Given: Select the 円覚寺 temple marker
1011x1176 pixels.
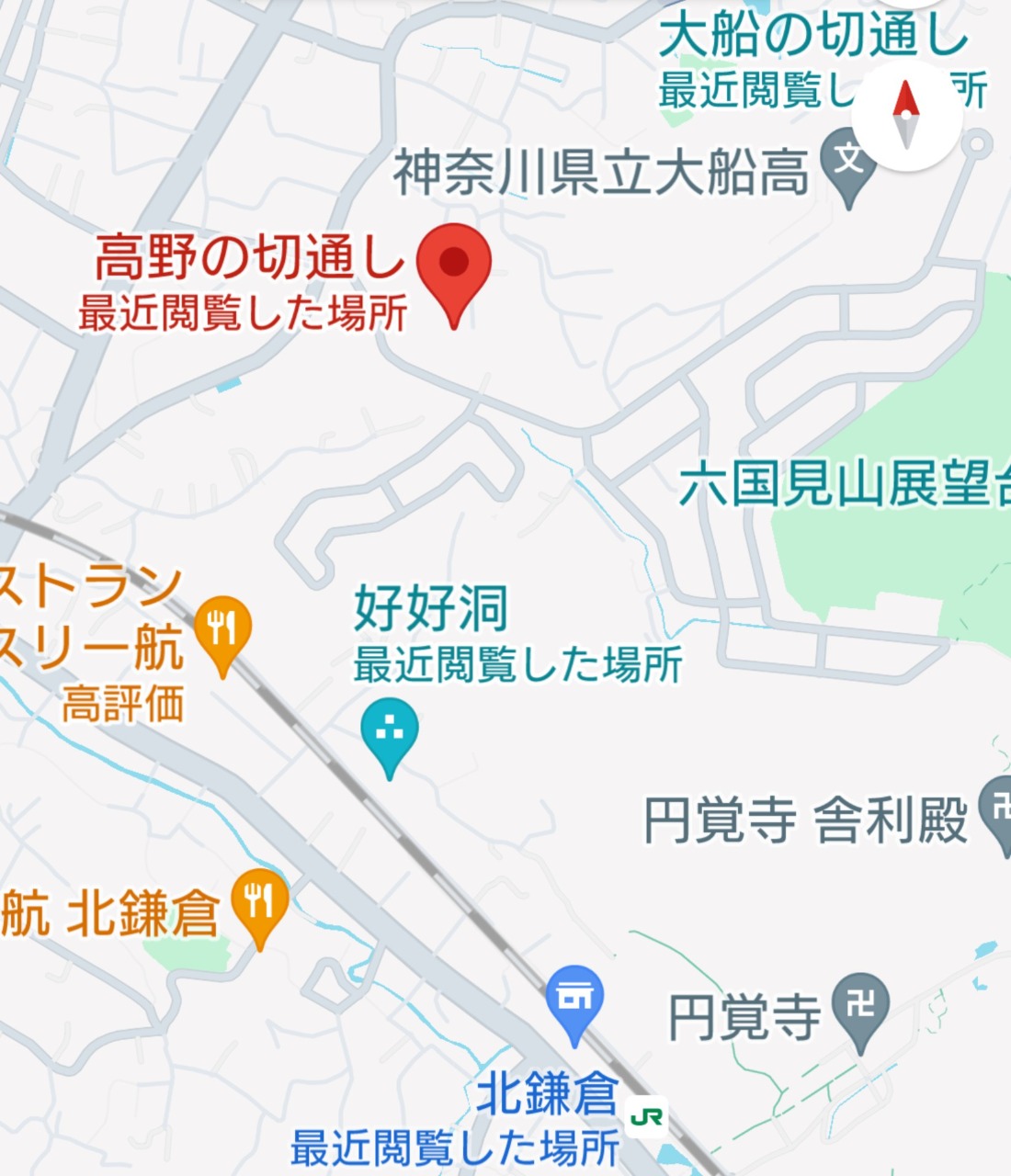Looking at the screenshot, I should [860, 1005].
